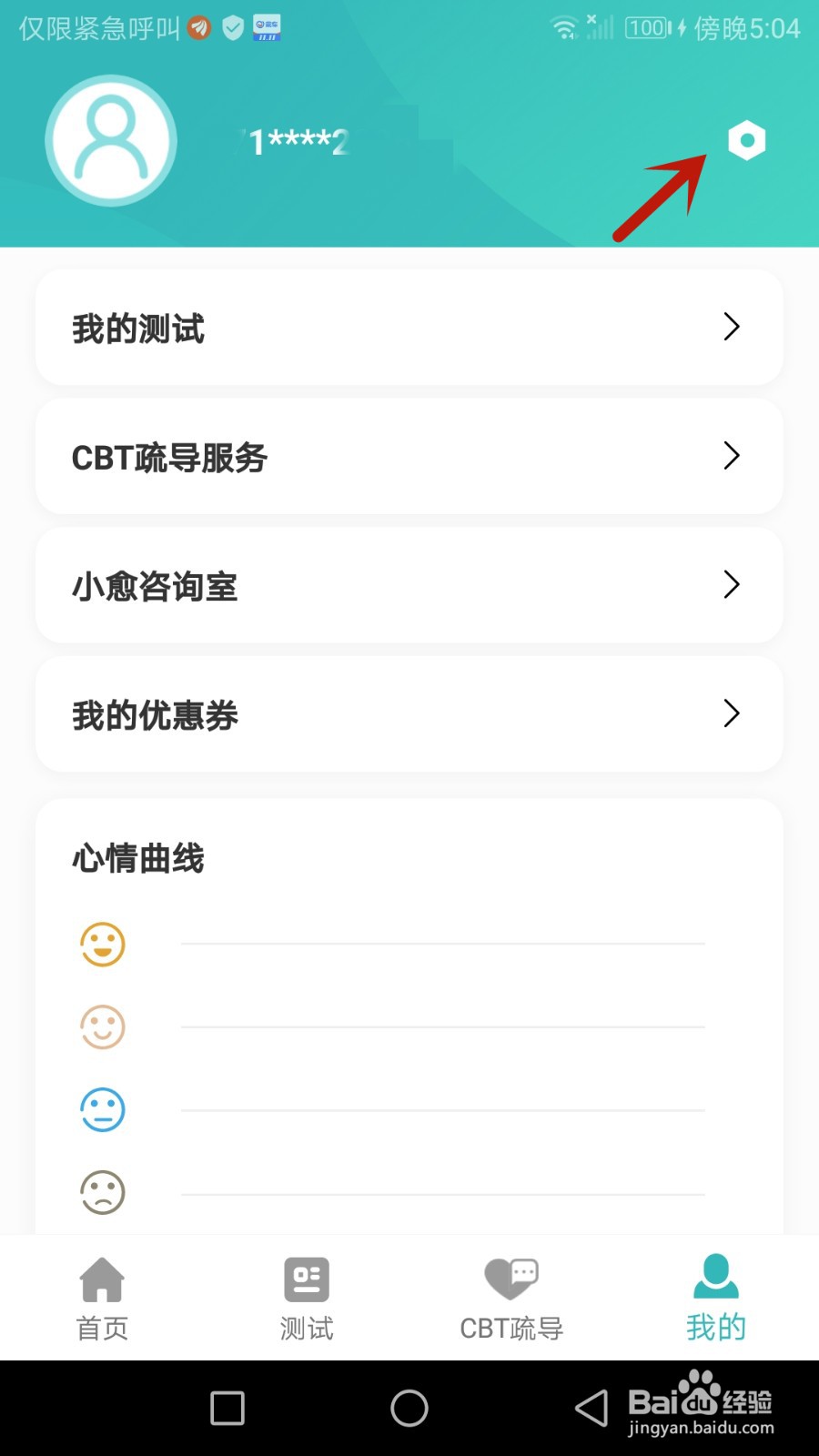Screen dimensions: 819x1456
Task: Open 我的优惠券 coupons page
Action: (409, 714)
